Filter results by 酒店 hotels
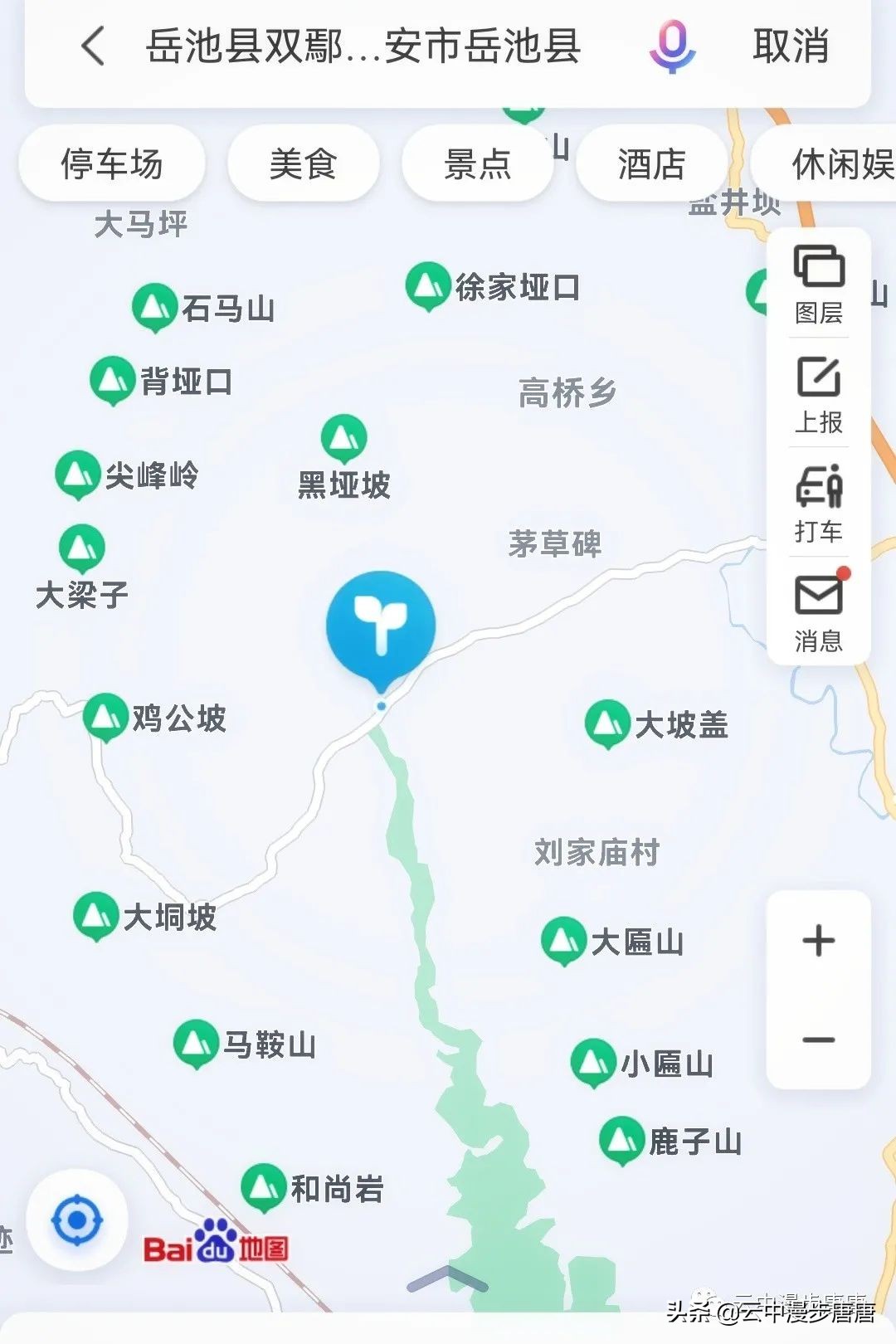This screenshot has width=896, height=1344. coord(651,163)
